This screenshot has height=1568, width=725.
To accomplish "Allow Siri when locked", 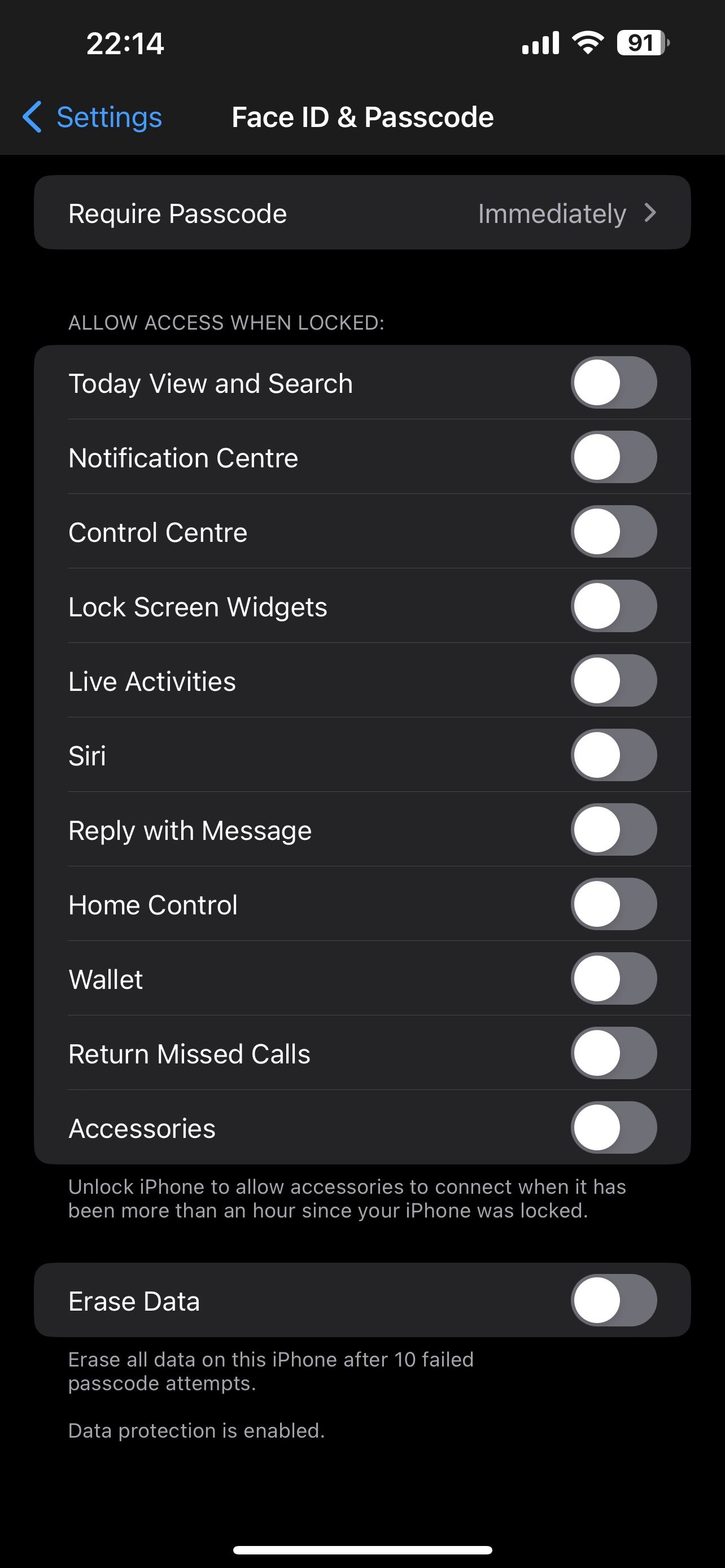I will pos(613,755).
